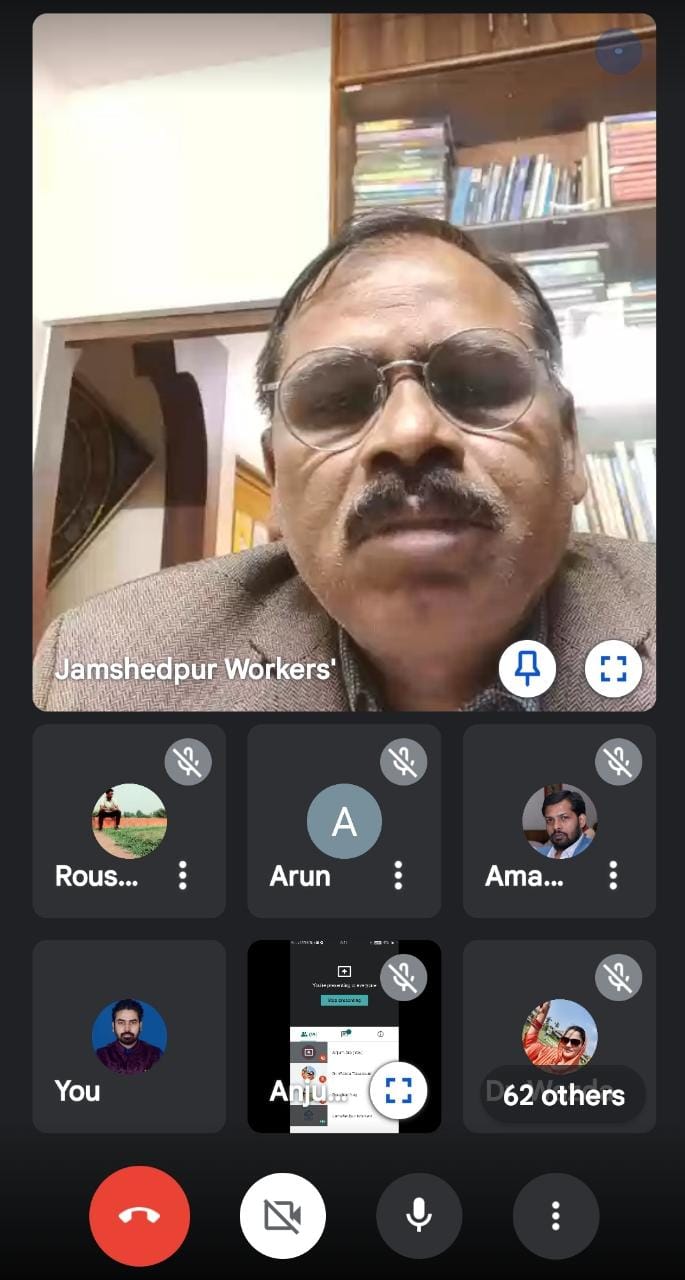The width and height of the screenshot is (685, 1280).
Task: Expand main speaker video to fullscreen
Action: click(613, 669)
